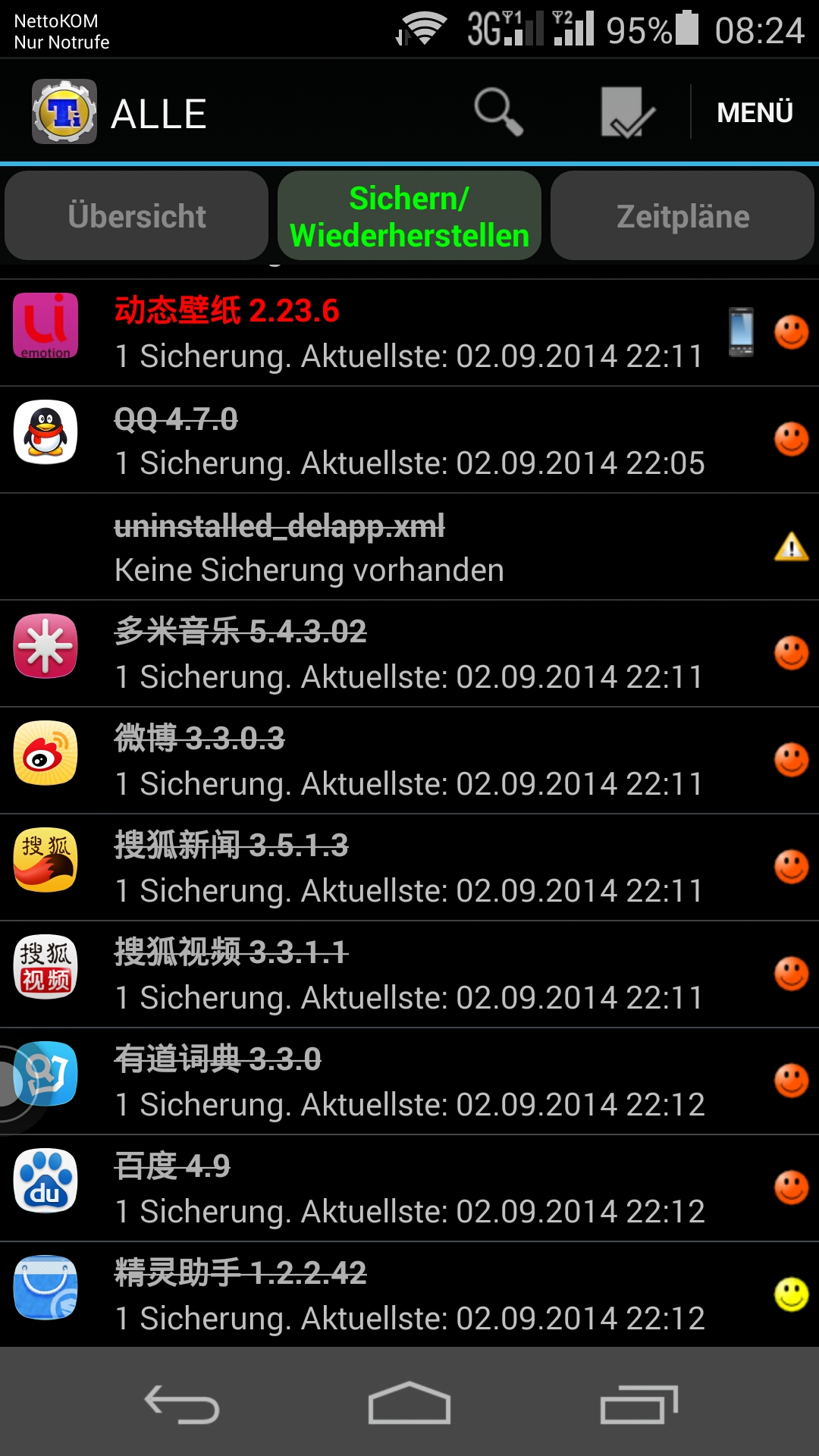Open the recent apps overview
Viewport: 819px width, 1456px height.
pyautogui.click(x=639, y=1404)
